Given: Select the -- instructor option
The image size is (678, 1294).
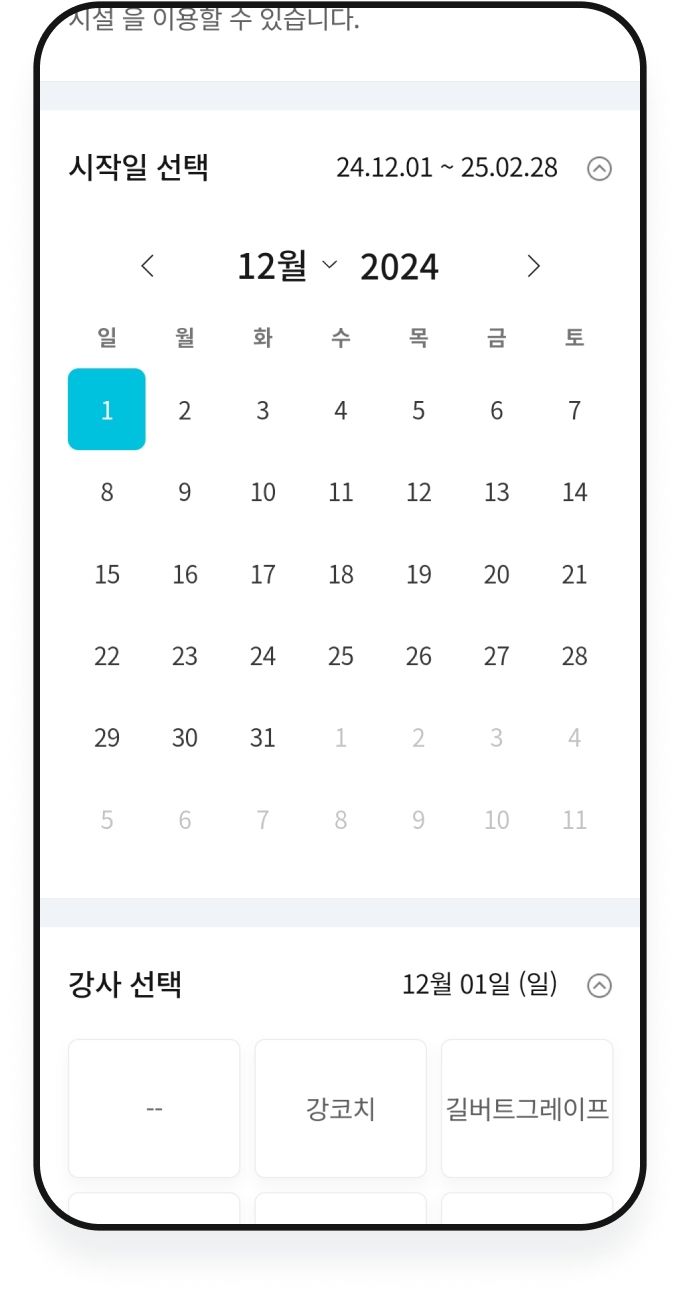Looking at the screenshot, I should [154, 1109].
